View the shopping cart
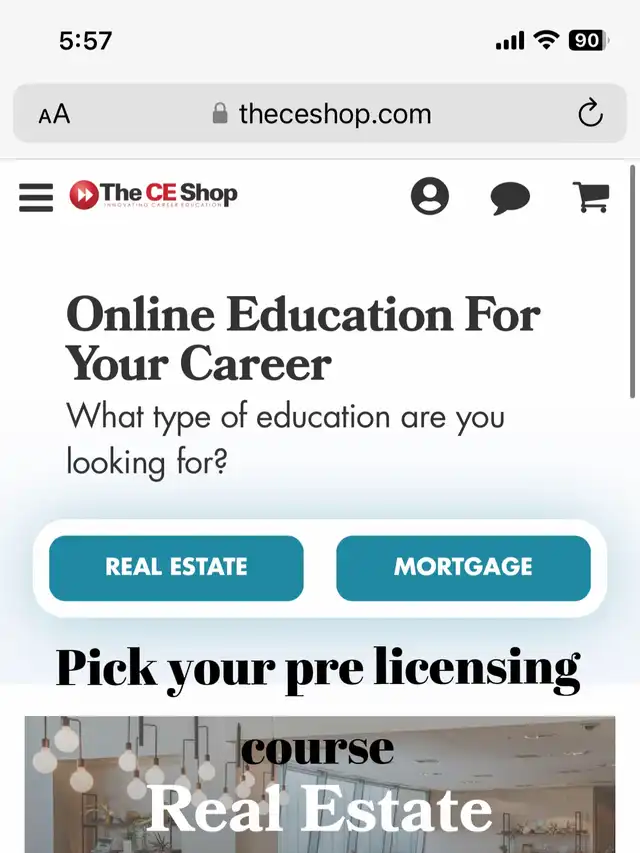 point(591,196)
